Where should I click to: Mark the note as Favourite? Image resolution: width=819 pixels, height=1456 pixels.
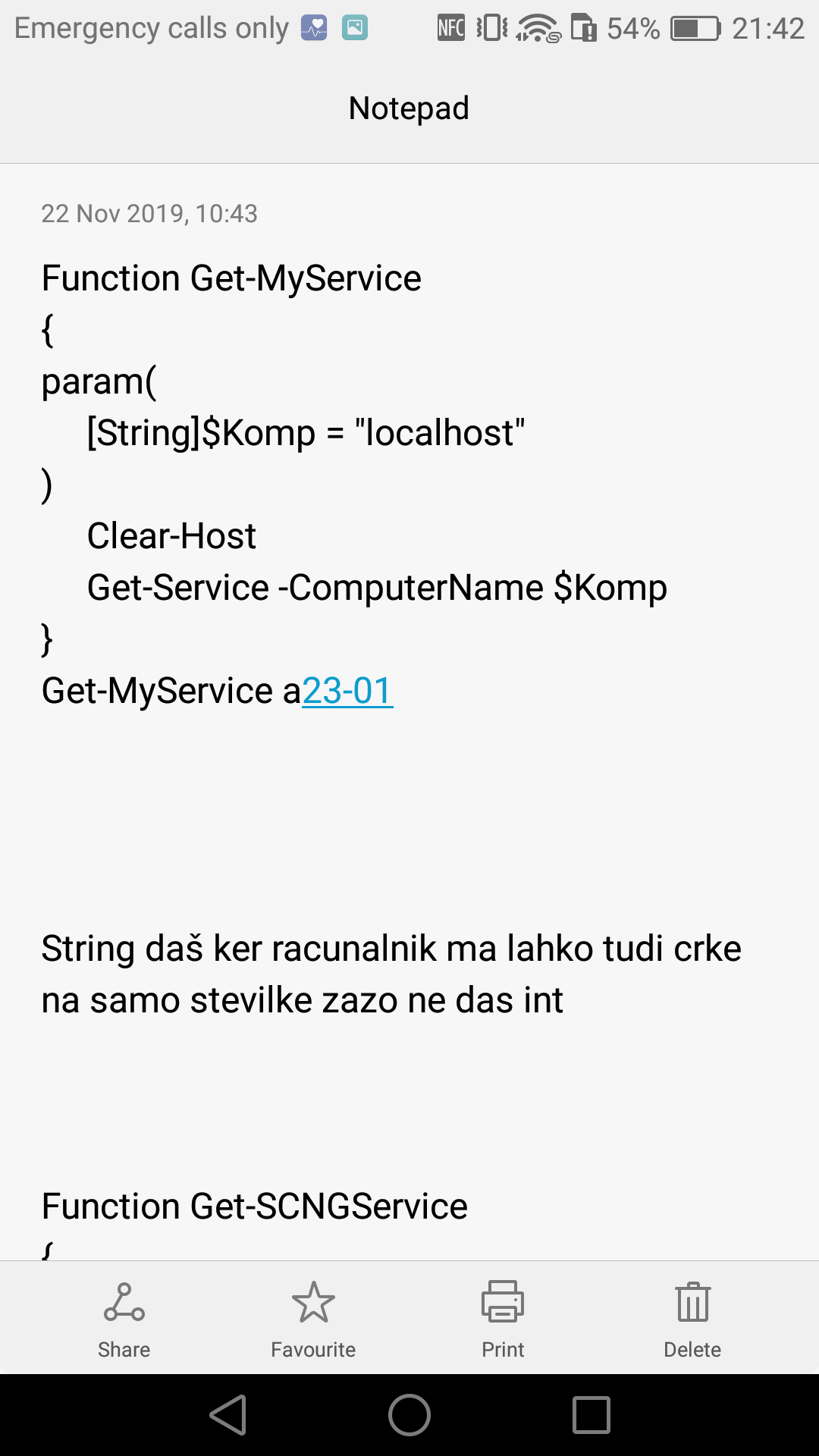pos(313,1319)
